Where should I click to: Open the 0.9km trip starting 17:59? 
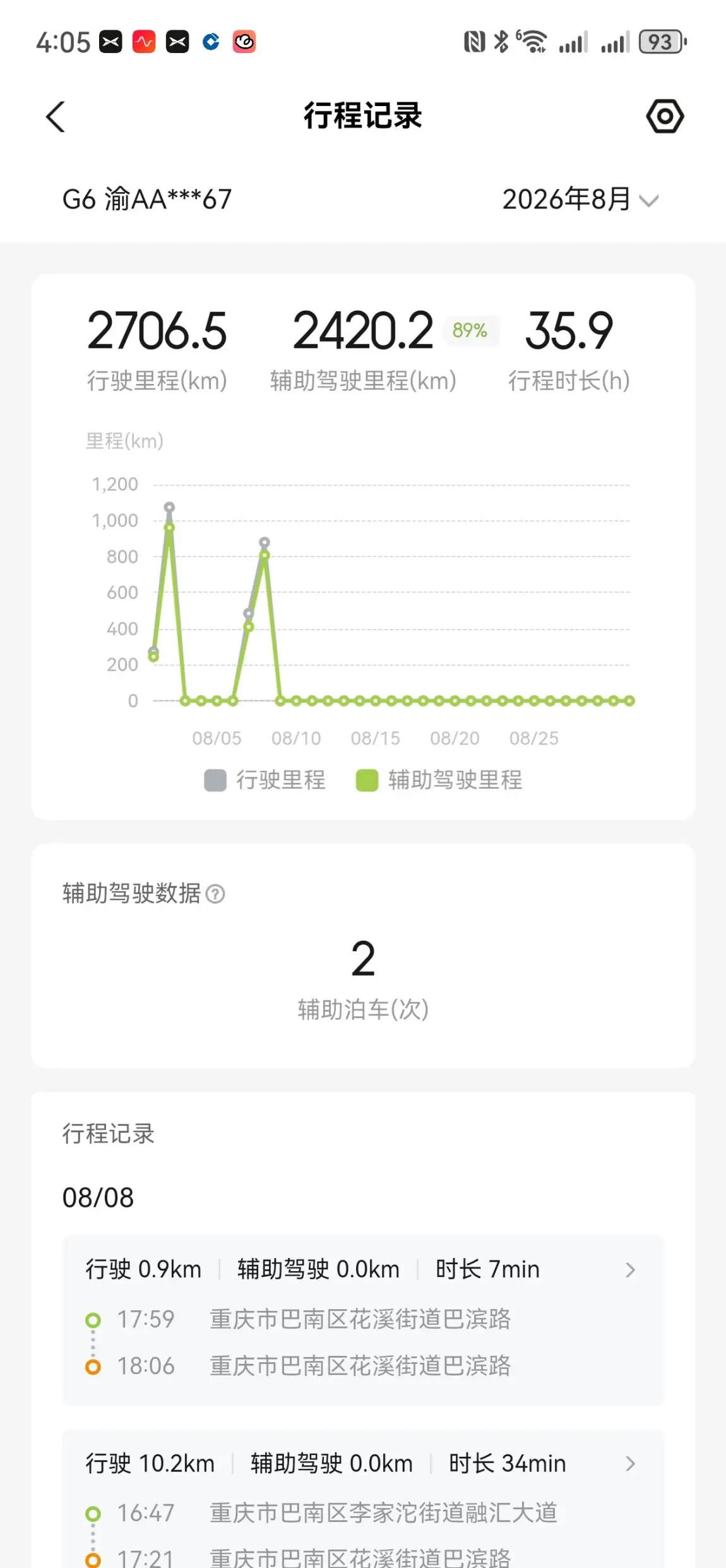(363, 1320)
